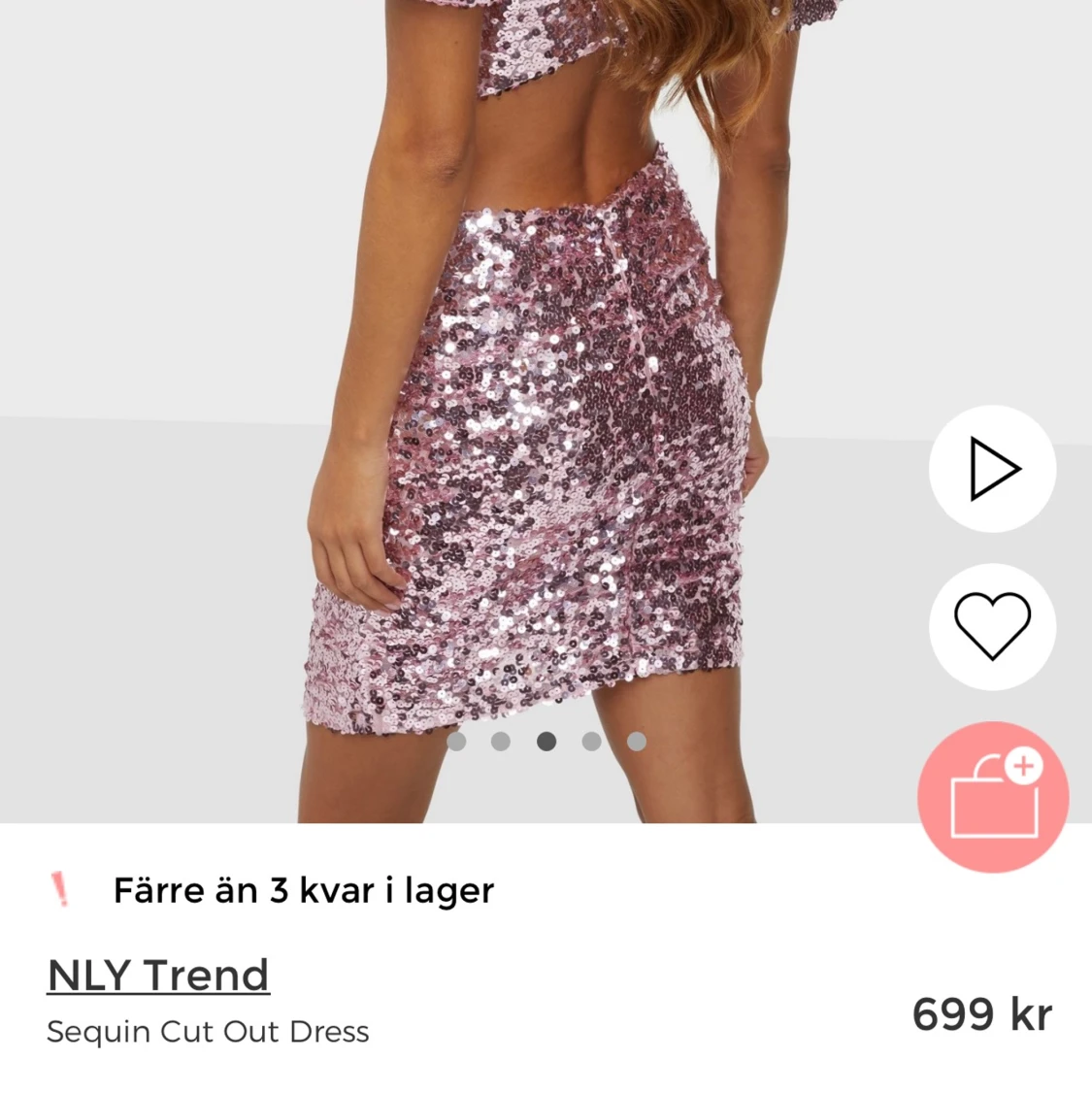Image resolution: width=1092 pixels, height=1093 pixels.
Task: Click the active third carousel dot
Action: click(546, 741)
